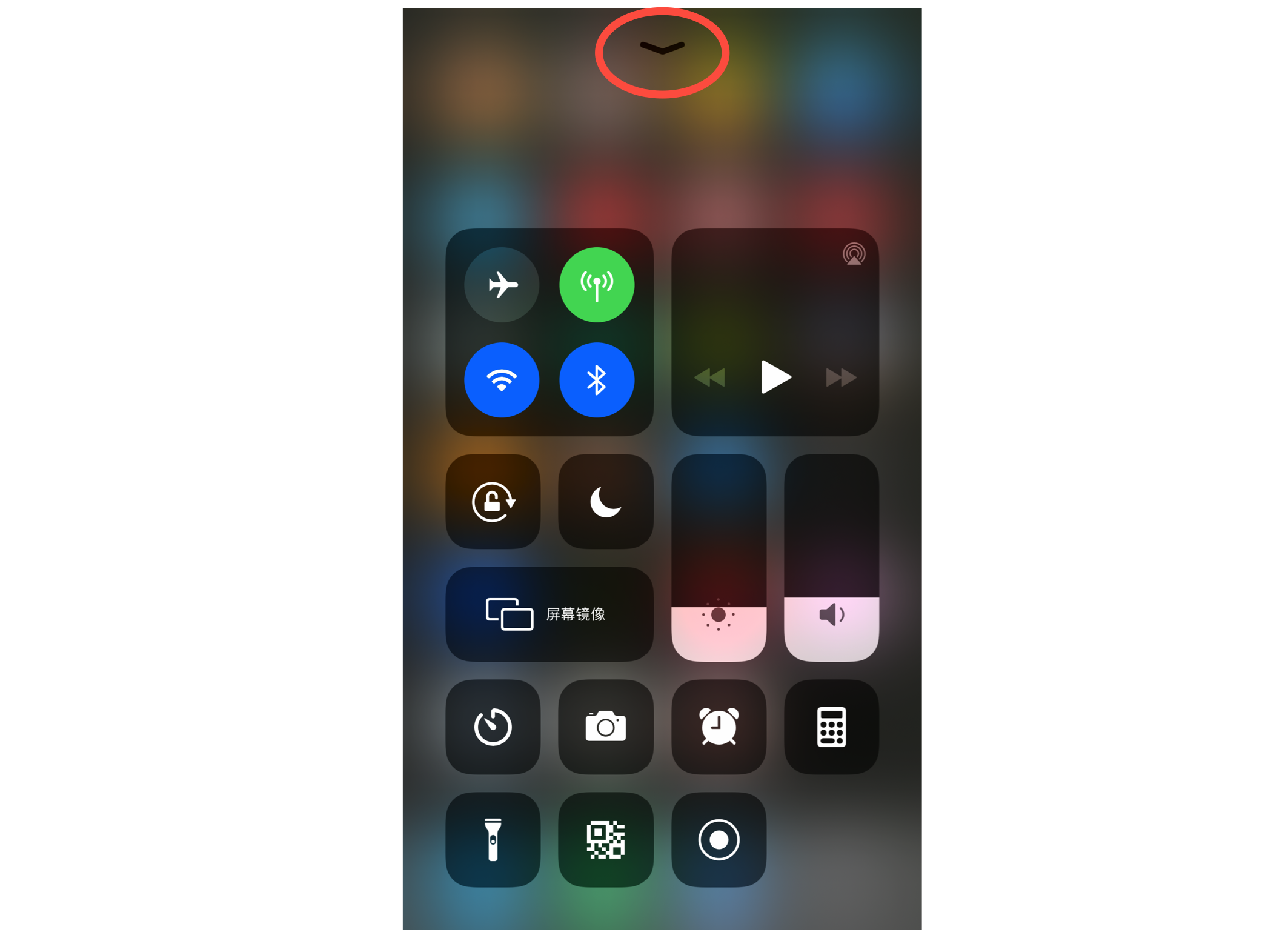Viewport: 1288px width, 938px height.
Task: Play the media
Action: tap(775, 377)
